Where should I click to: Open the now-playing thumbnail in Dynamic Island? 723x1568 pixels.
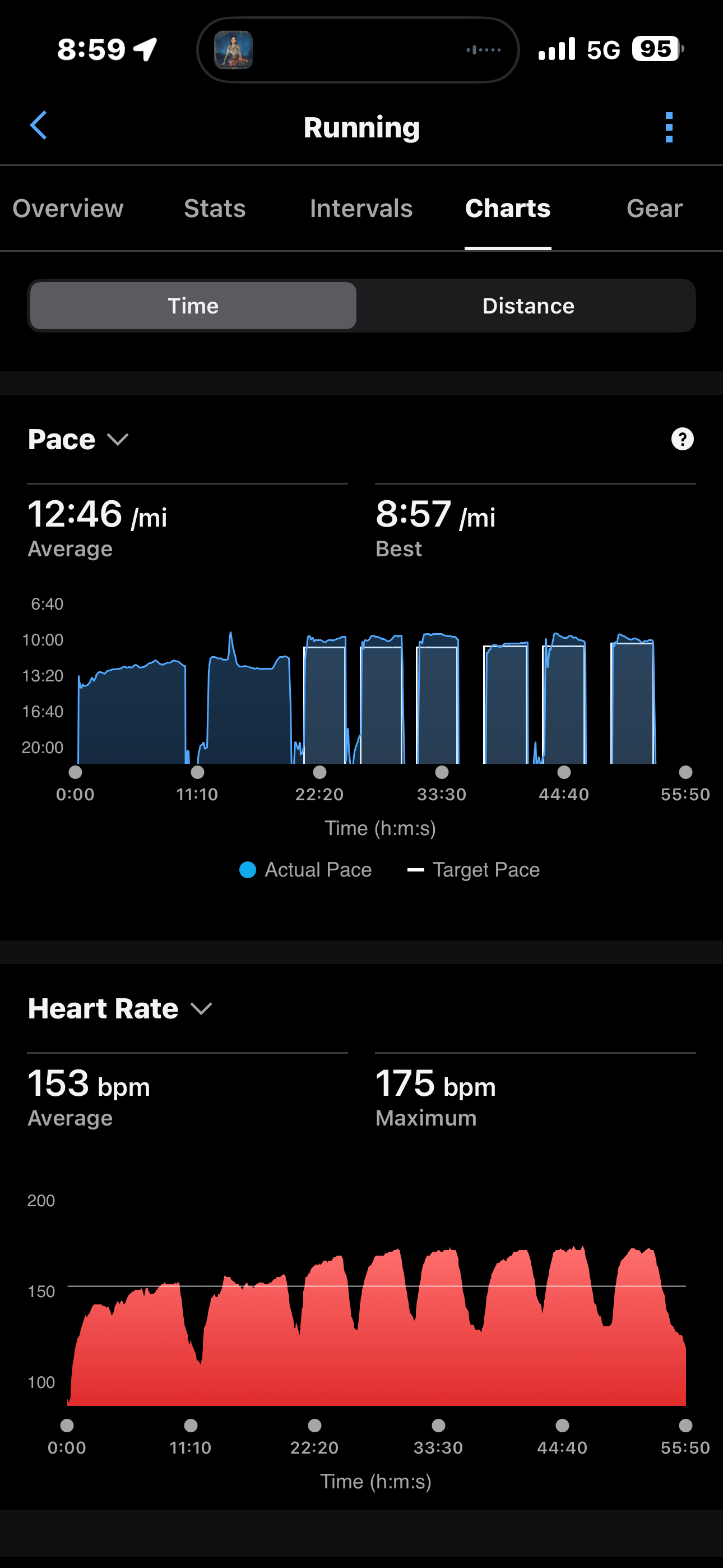point(234,50)
